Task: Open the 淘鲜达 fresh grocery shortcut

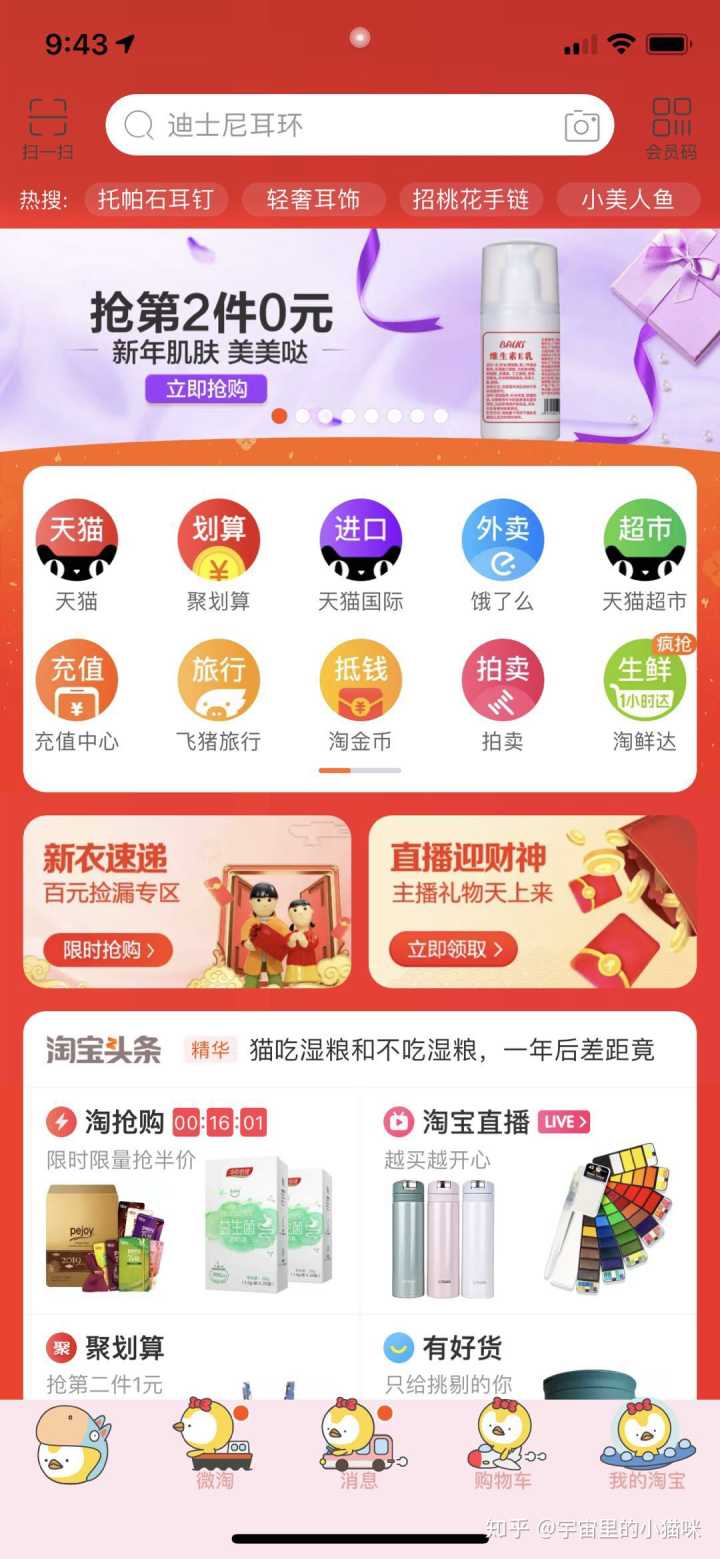Action: (644, 695)
